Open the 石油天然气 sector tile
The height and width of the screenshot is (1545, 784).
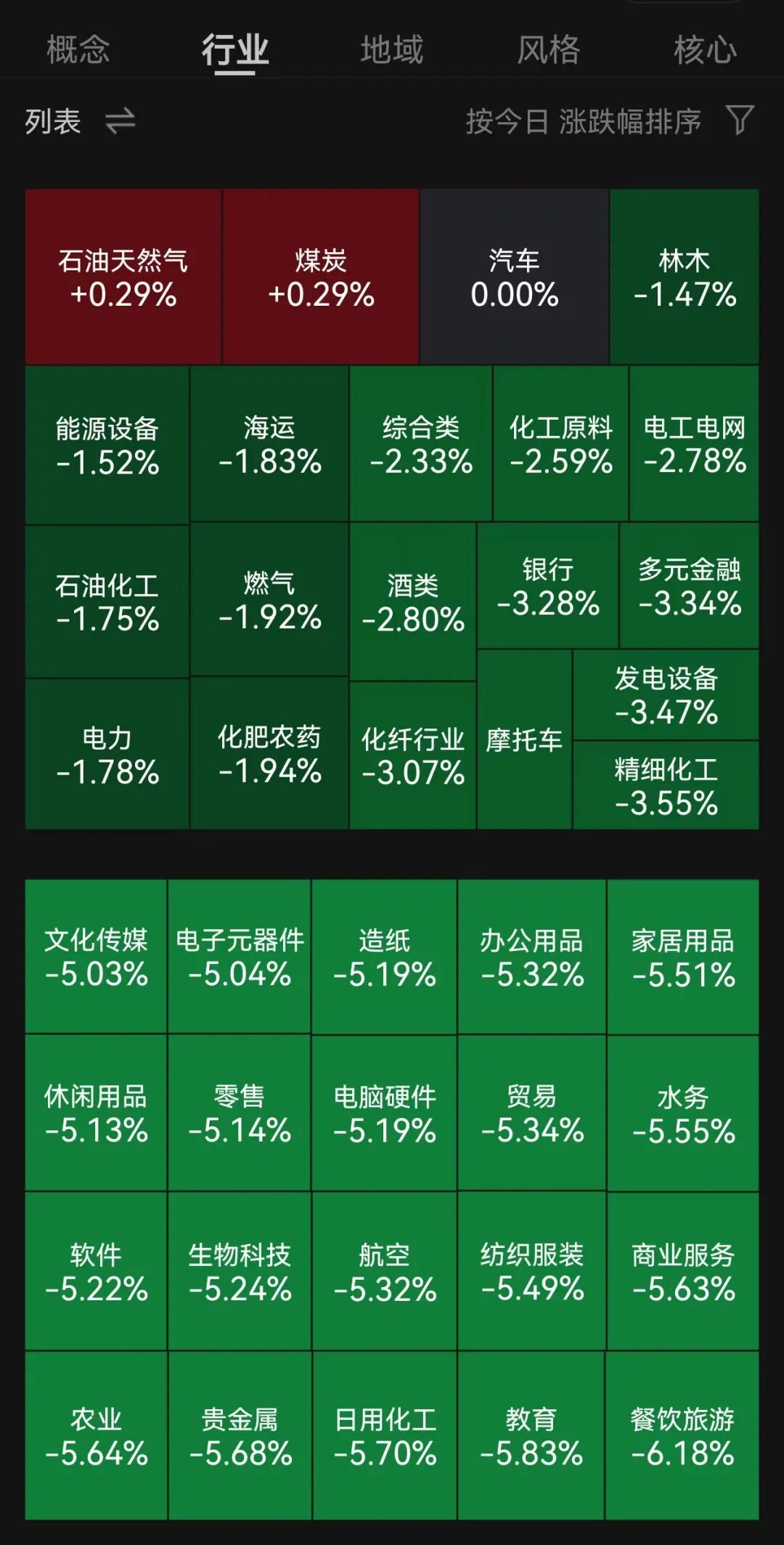click(123, 277)
